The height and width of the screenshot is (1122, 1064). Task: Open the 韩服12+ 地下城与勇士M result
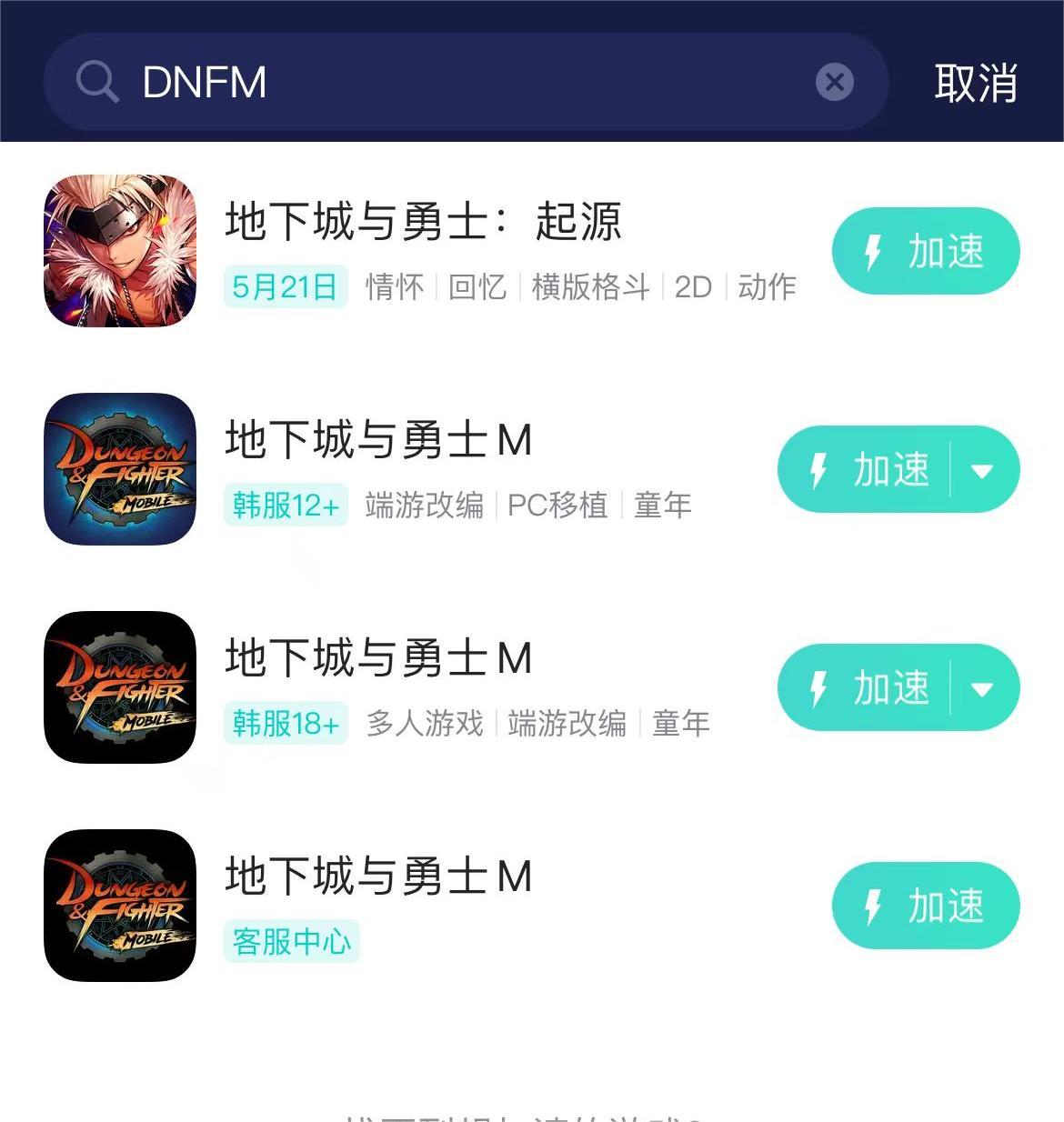(x=378, y=440)
